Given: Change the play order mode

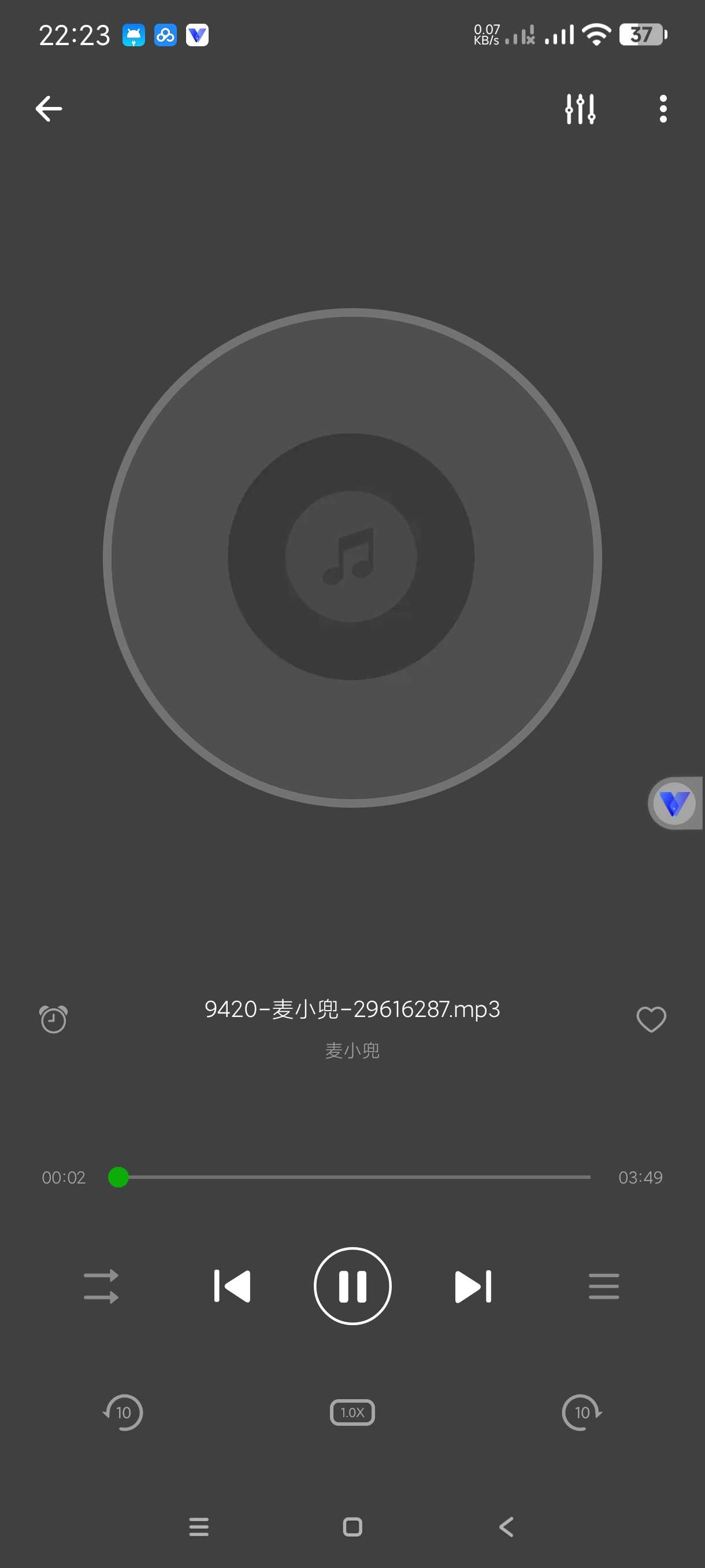Looking at the screenshot, I should tap(101, 1286).
